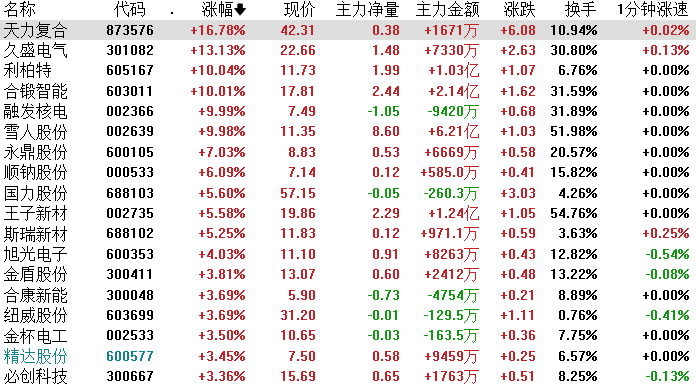Viewport: 696px width, 387px height.
Task: Open the highlighted 精达股份 stock row
Action: pos(348,356)
